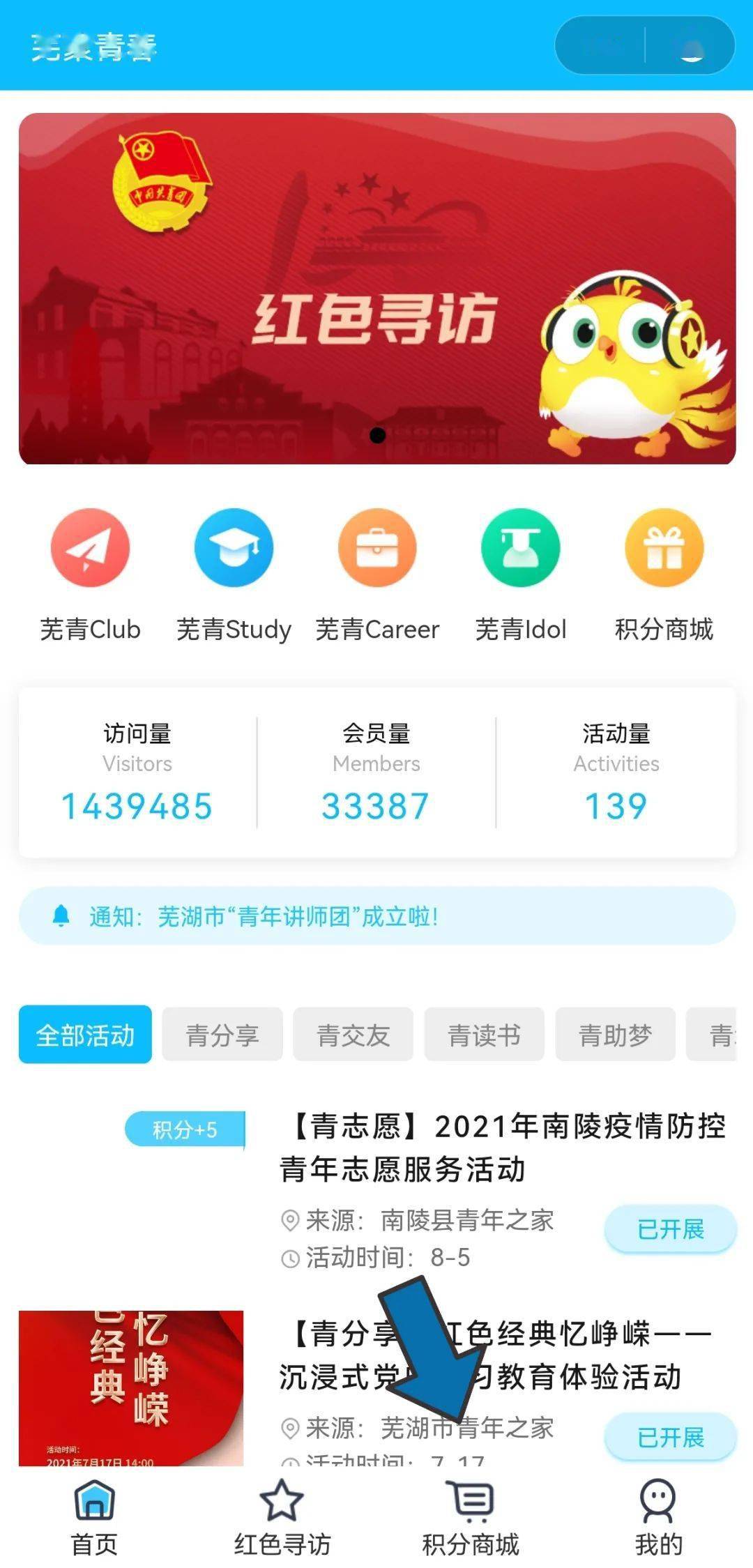Open 芜青Idol
Viewport: 753px width, 1568px height.
pyautogui.click(x=521, y=548)
